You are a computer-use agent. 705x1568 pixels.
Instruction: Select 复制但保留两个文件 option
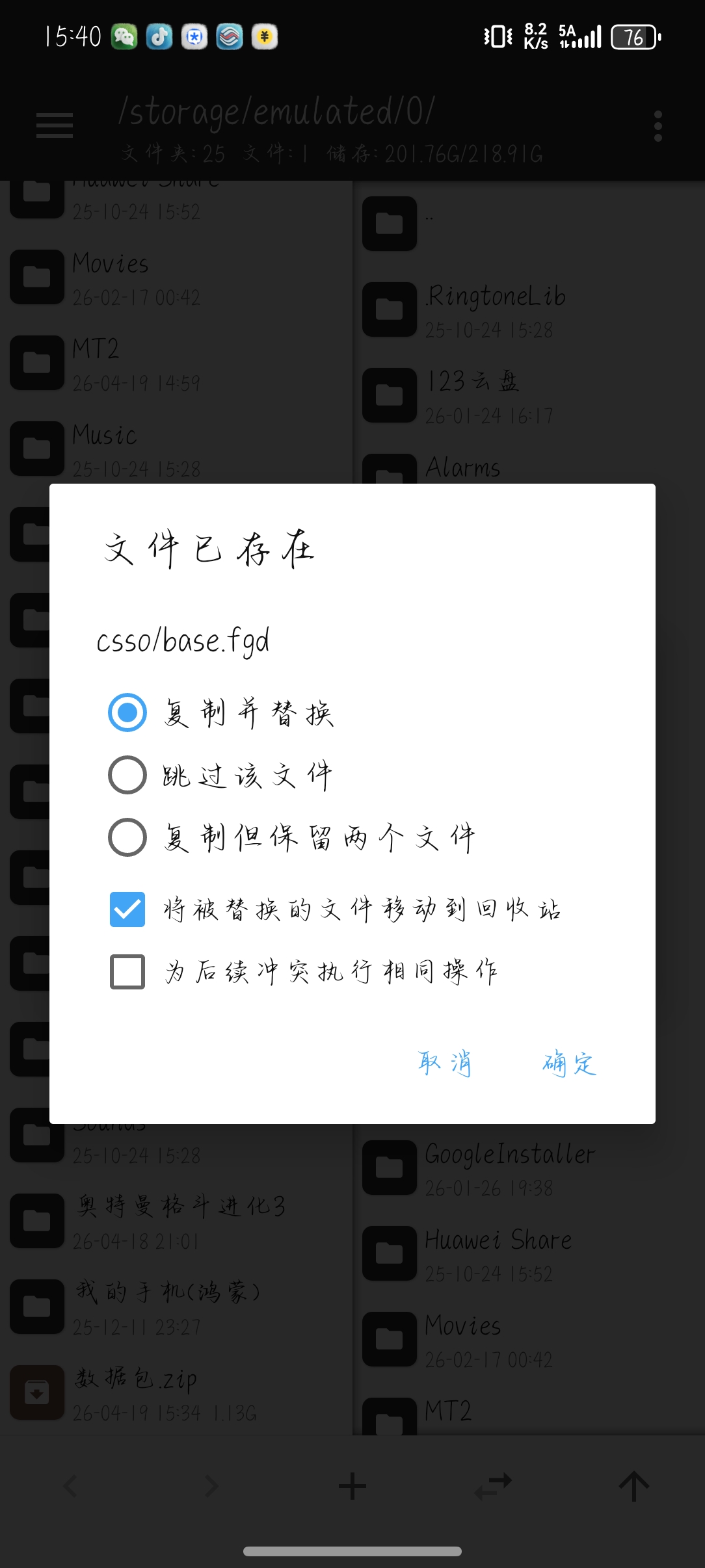127,837
